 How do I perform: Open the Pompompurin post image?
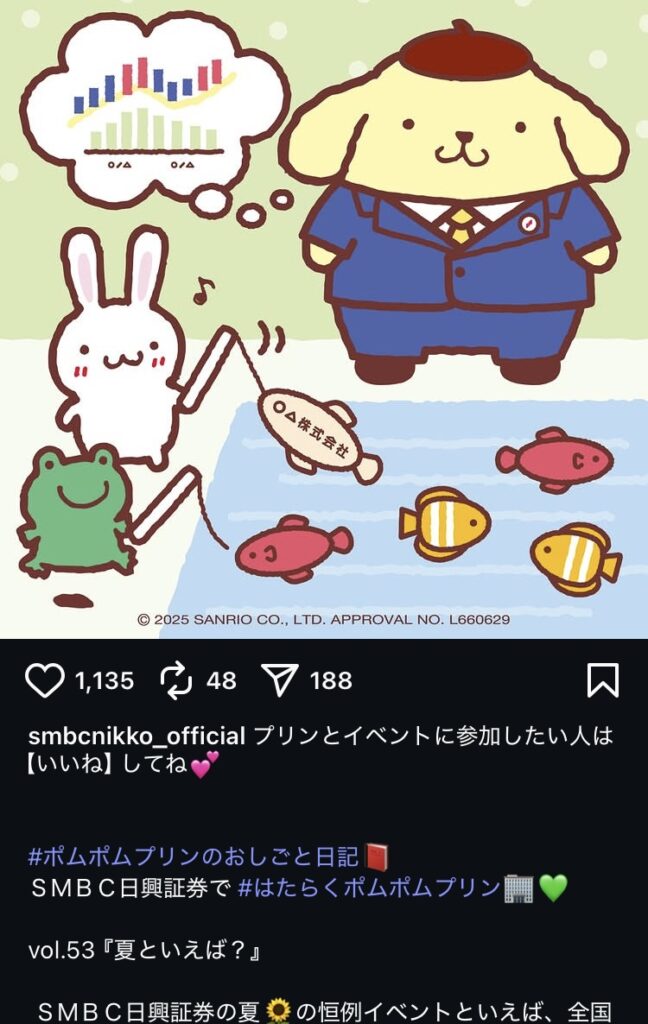324,320
